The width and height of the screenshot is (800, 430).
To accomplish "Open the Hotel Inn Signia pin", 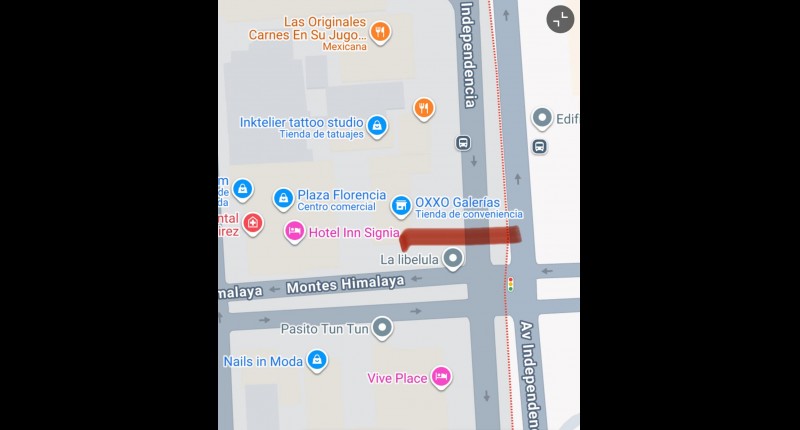I will coord(294,232).
